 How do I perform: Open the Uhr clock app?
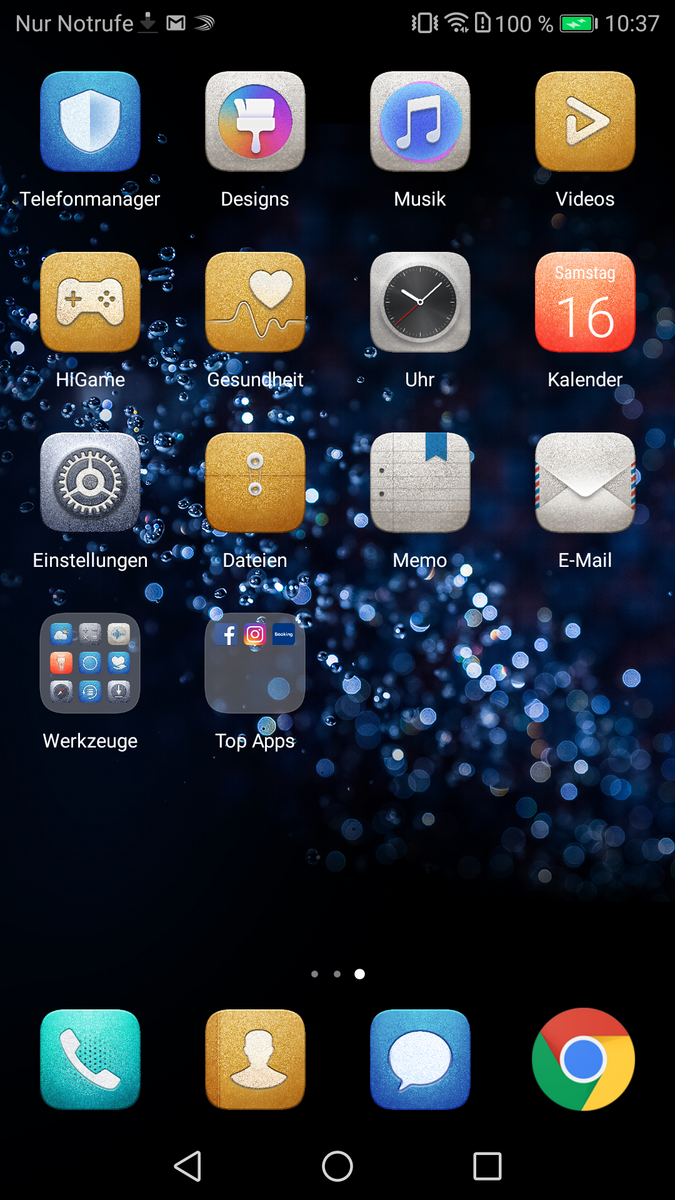pyautogui.click(x=420, y=302)
